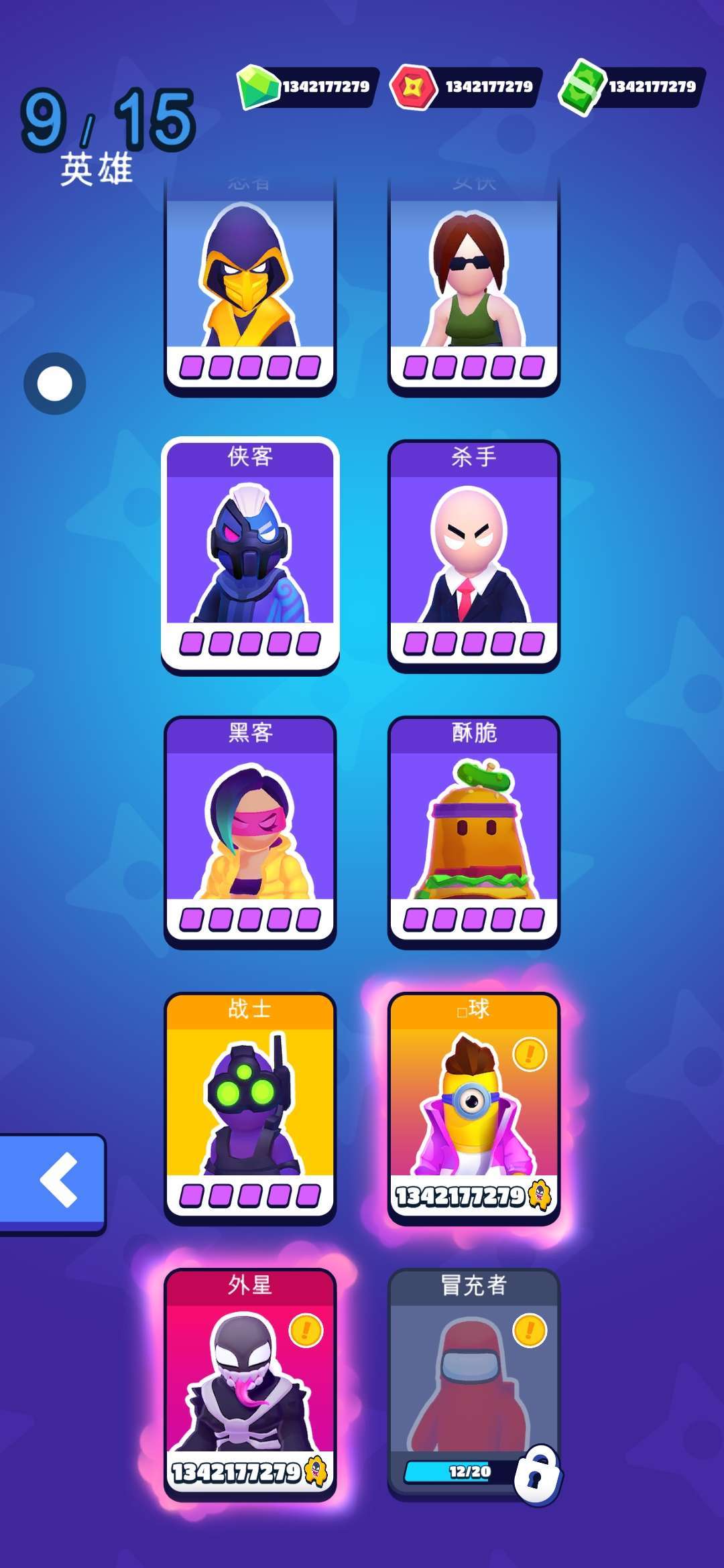Open the red shuriken token counter
The width and height of the screenshot is (724, 1568).
(468, 86)
